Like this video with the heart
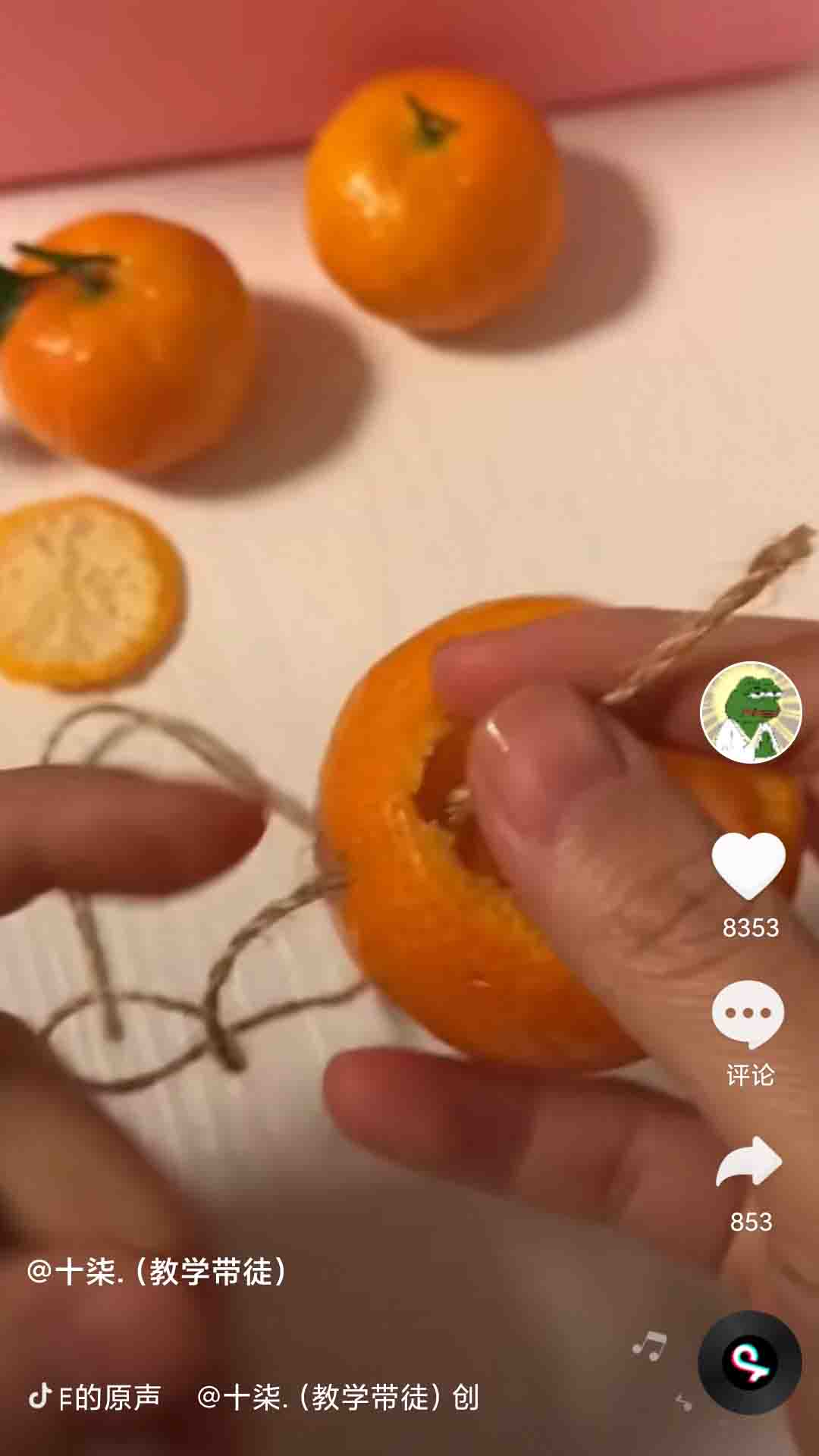 pos(748,865)
